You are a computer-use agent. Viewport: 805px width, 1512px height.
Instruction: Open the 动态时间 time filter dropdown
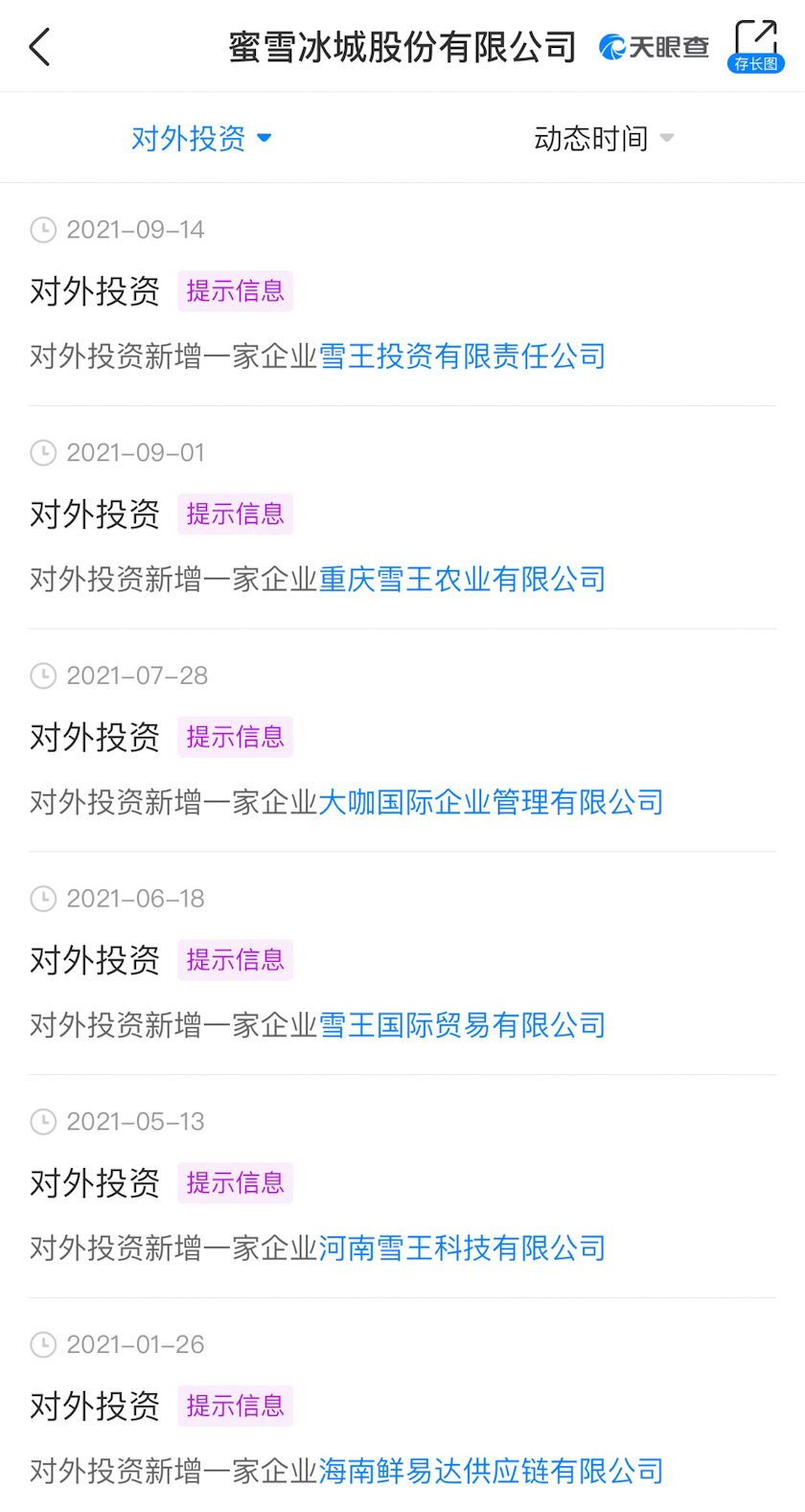pyautogui.click(x=604, y=138)
